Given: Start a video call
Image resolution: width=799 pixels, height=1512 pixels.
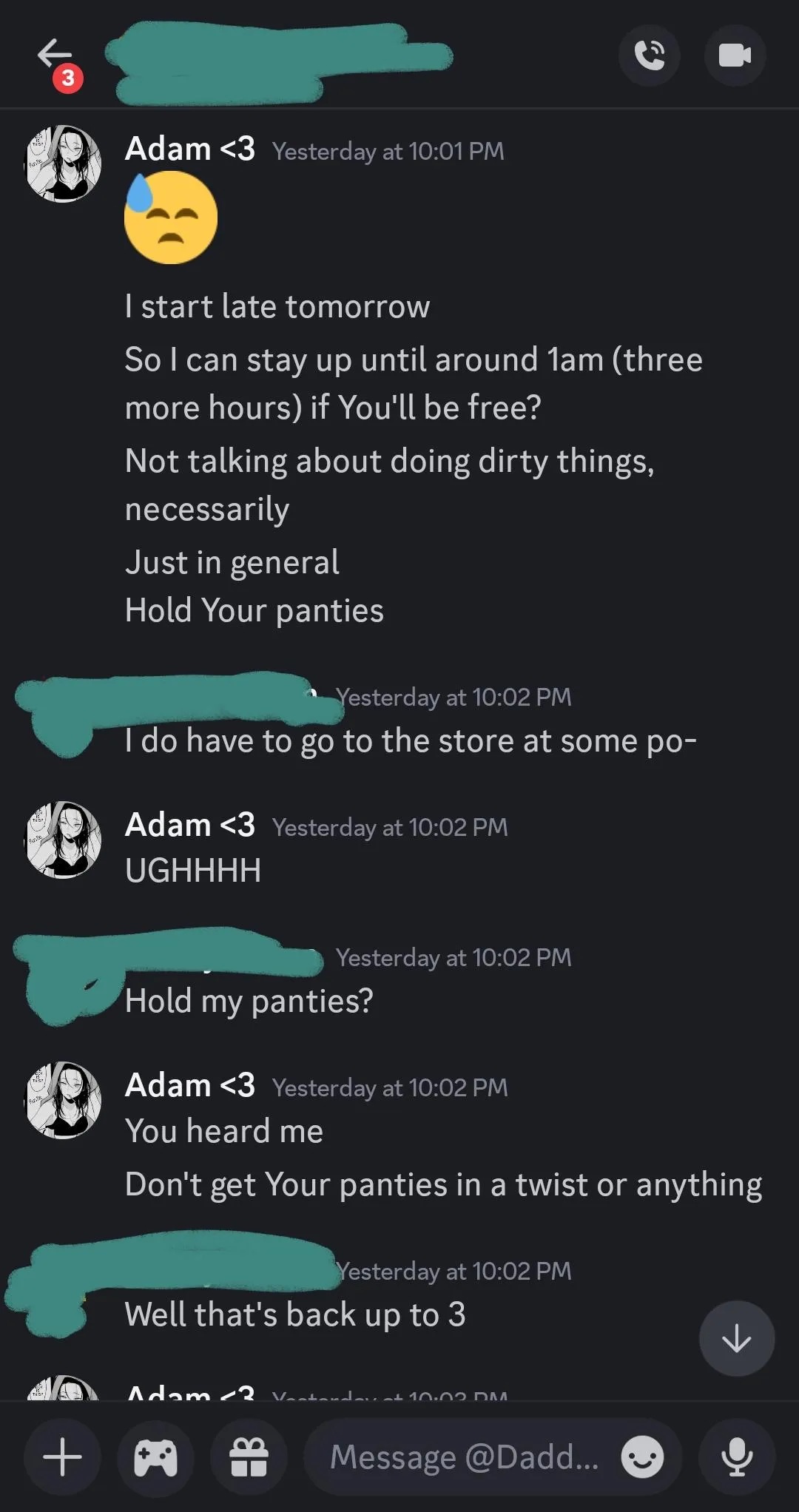Looking at the screenshot, I should click(x=735, y=55).
